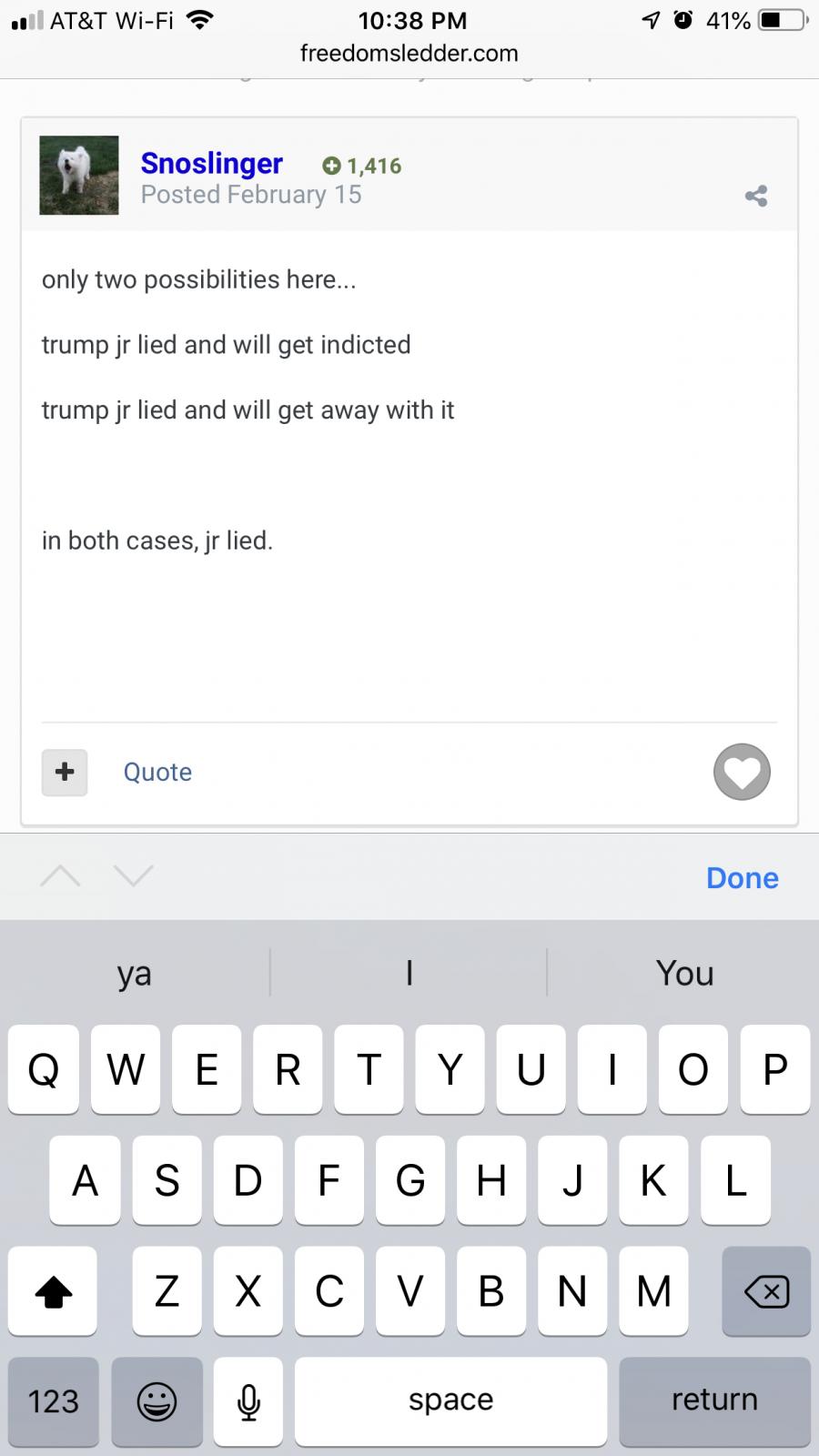This screenshot has width=819, height=1456.
Task: Start dictation with the microphone key
Action: pyautogui.click(x=248, y=1400)
